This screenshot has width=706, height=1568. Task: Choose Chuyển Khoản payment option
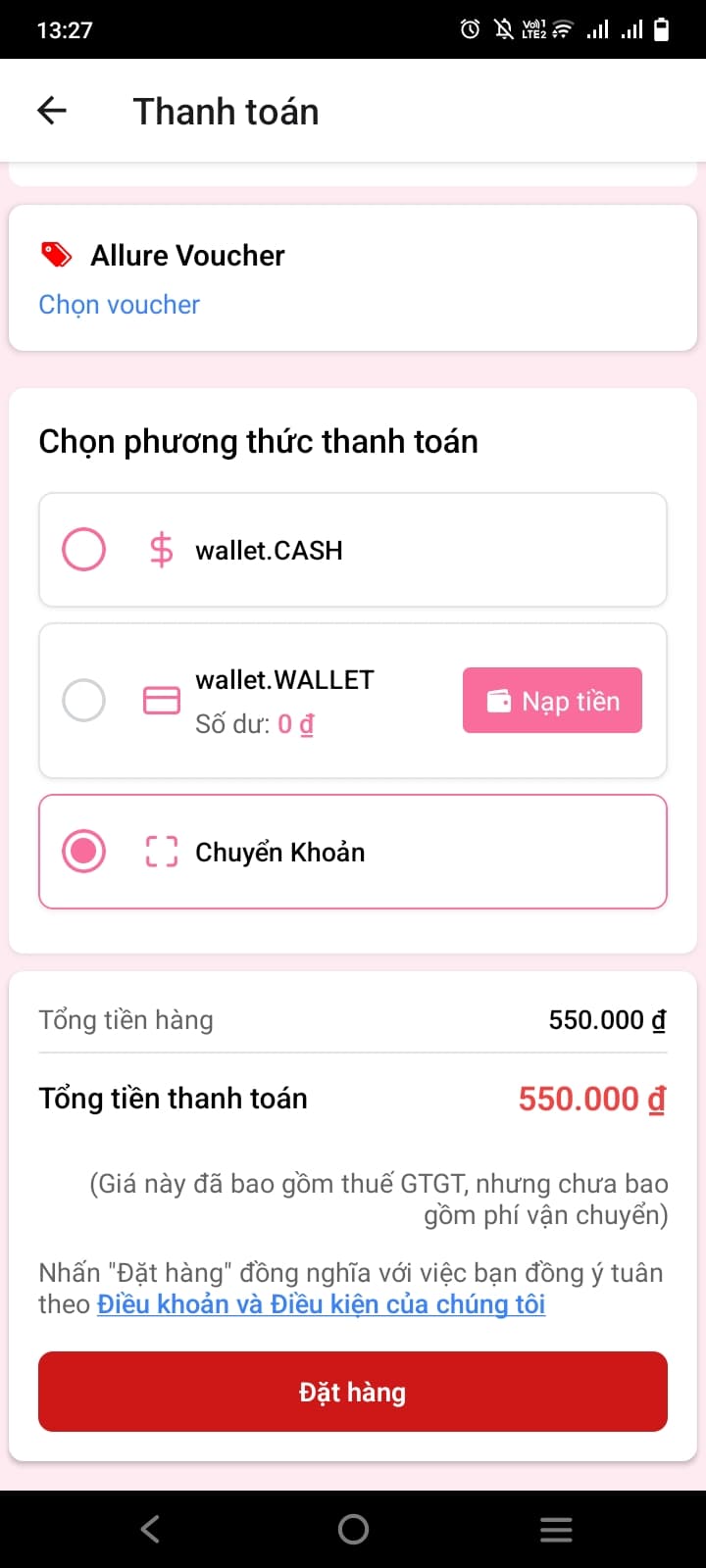pos(83,851)
